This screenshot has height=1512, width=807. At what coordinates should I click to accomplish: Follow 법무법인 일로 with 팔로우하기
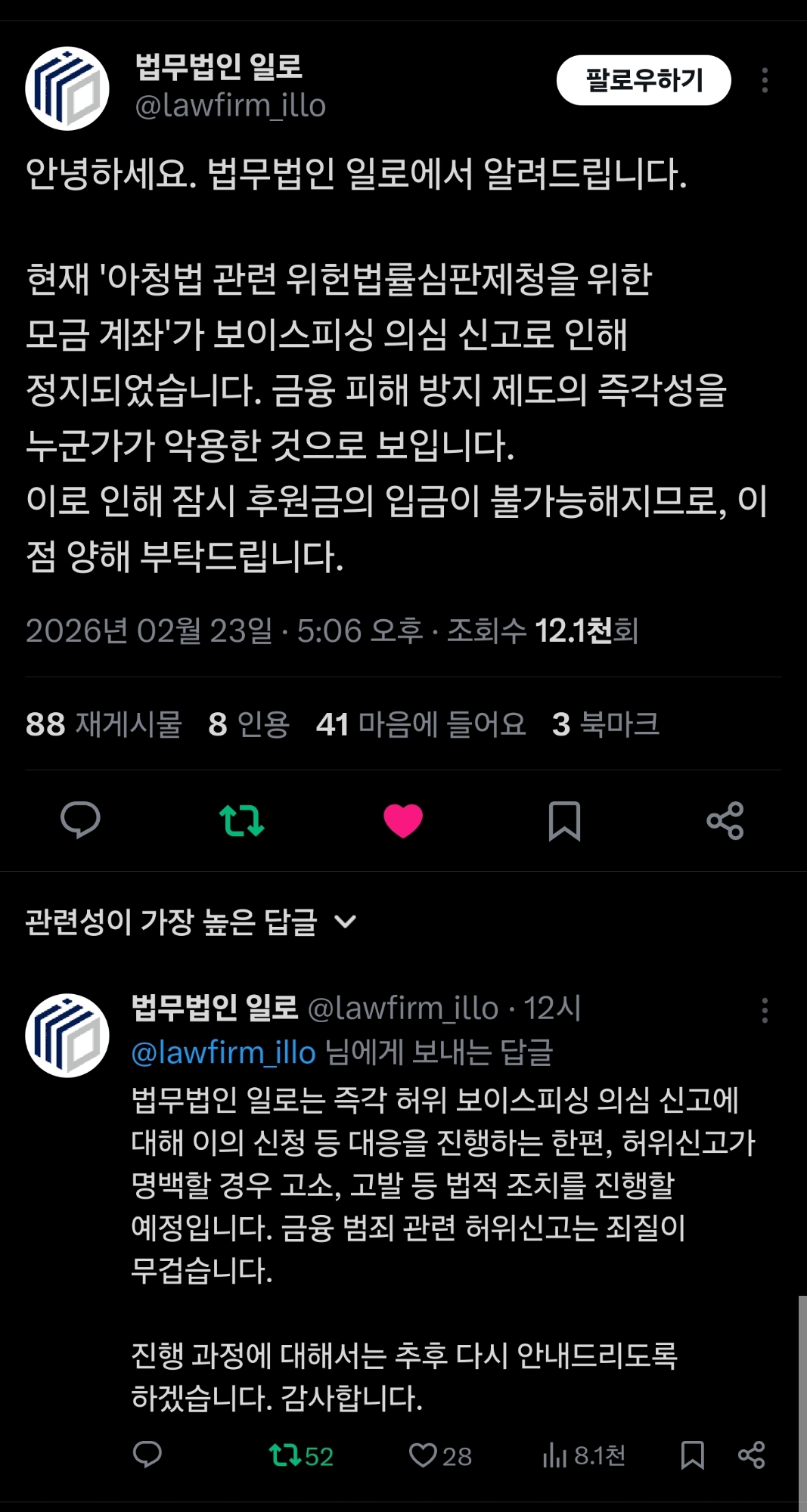point(644,80)
